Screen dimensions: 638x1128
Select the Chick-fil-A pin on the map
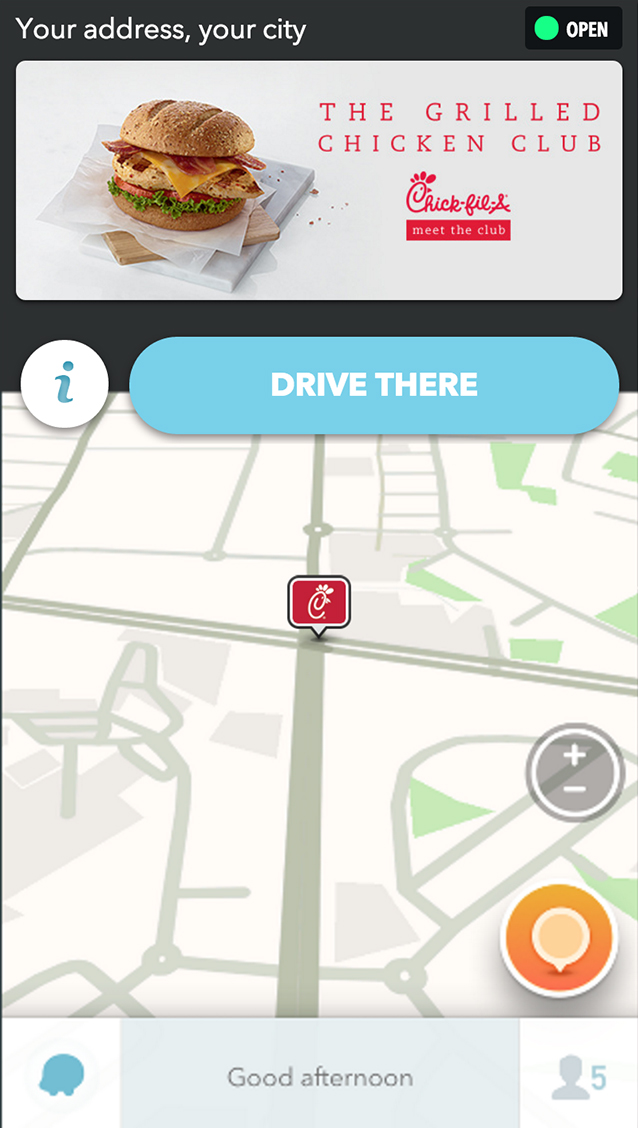click(319, 603)
